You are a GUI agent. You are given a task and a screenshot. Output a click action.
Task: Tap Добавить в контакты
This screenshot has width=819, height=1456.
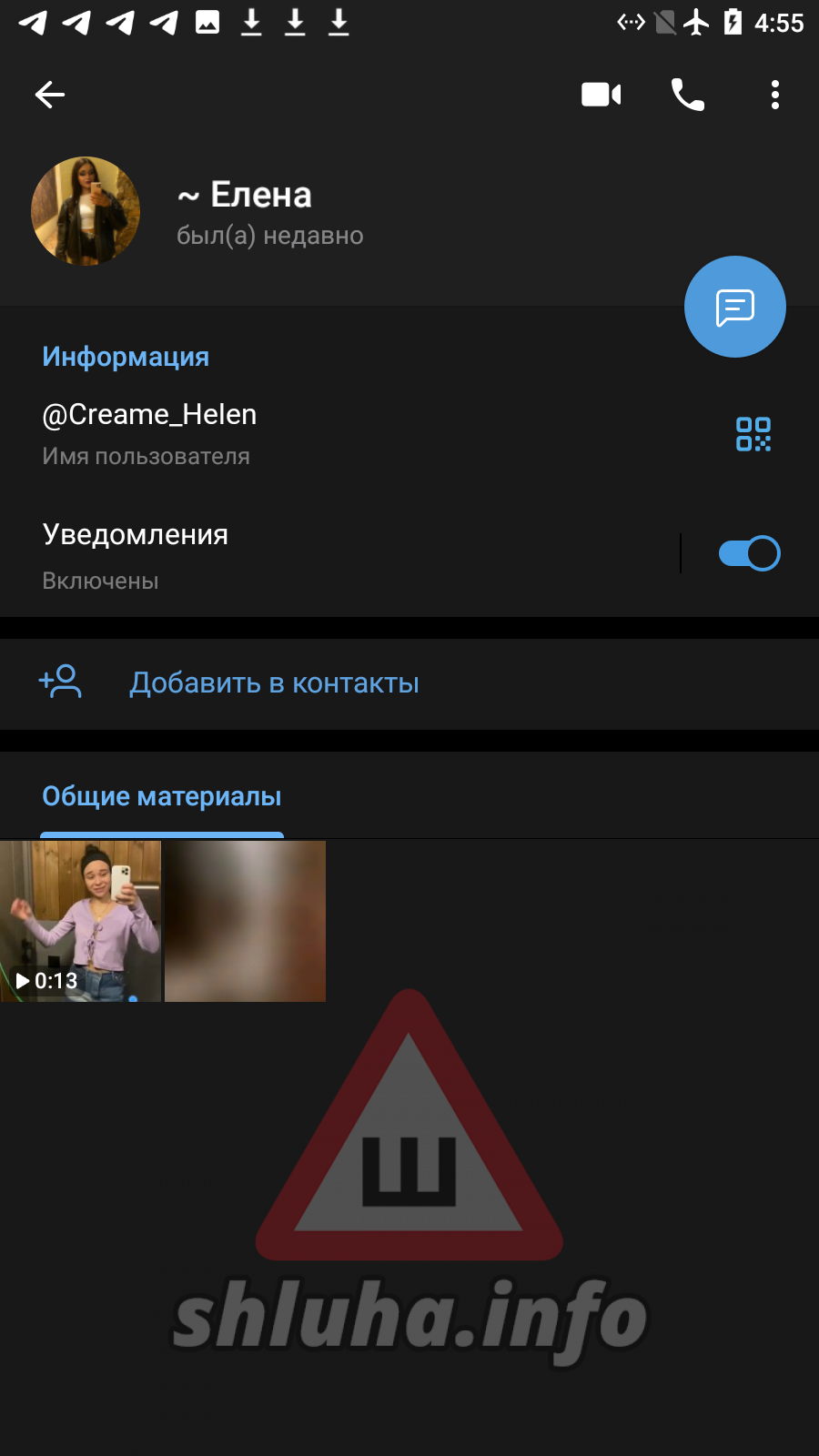(x=409, y=683)
